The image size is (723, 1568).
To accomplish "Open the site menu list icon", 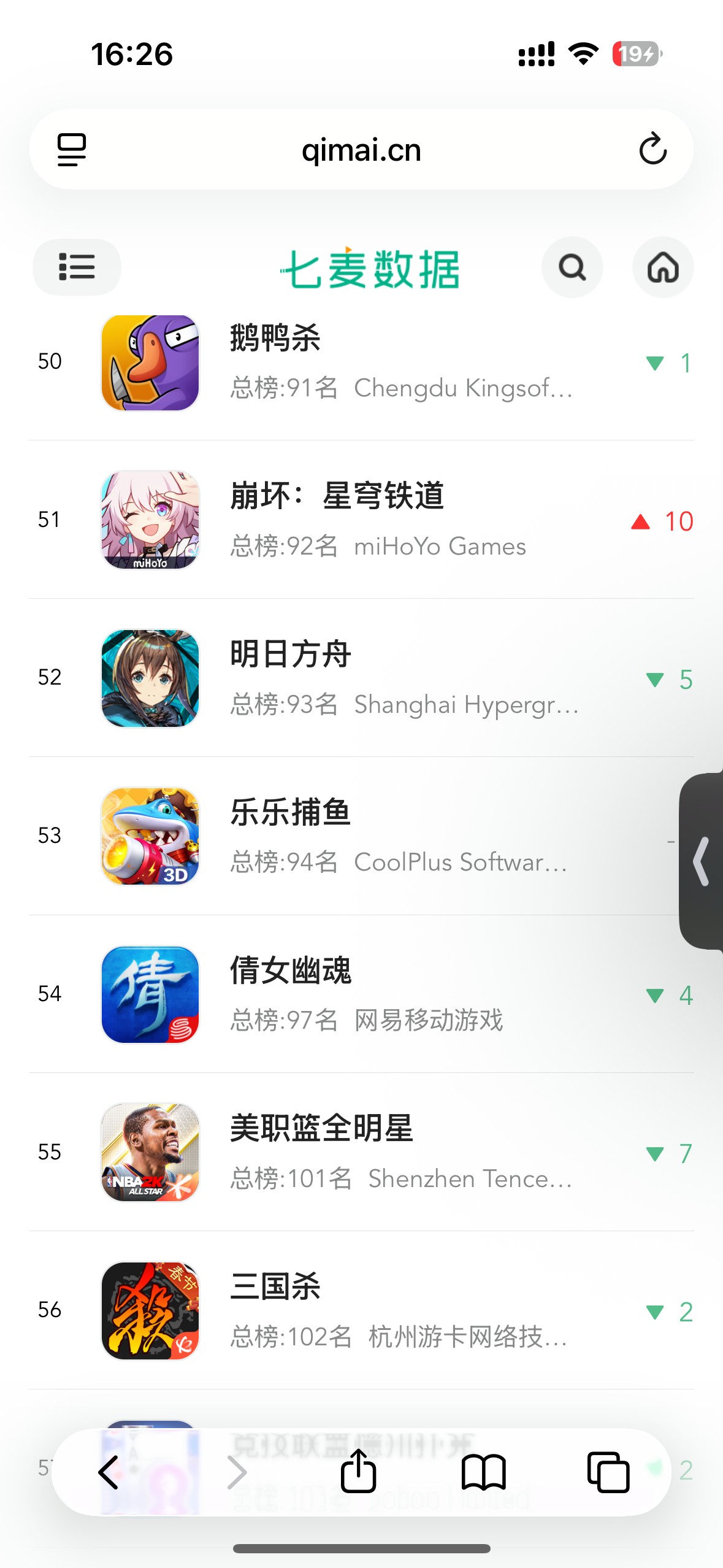I will [77, 267].
